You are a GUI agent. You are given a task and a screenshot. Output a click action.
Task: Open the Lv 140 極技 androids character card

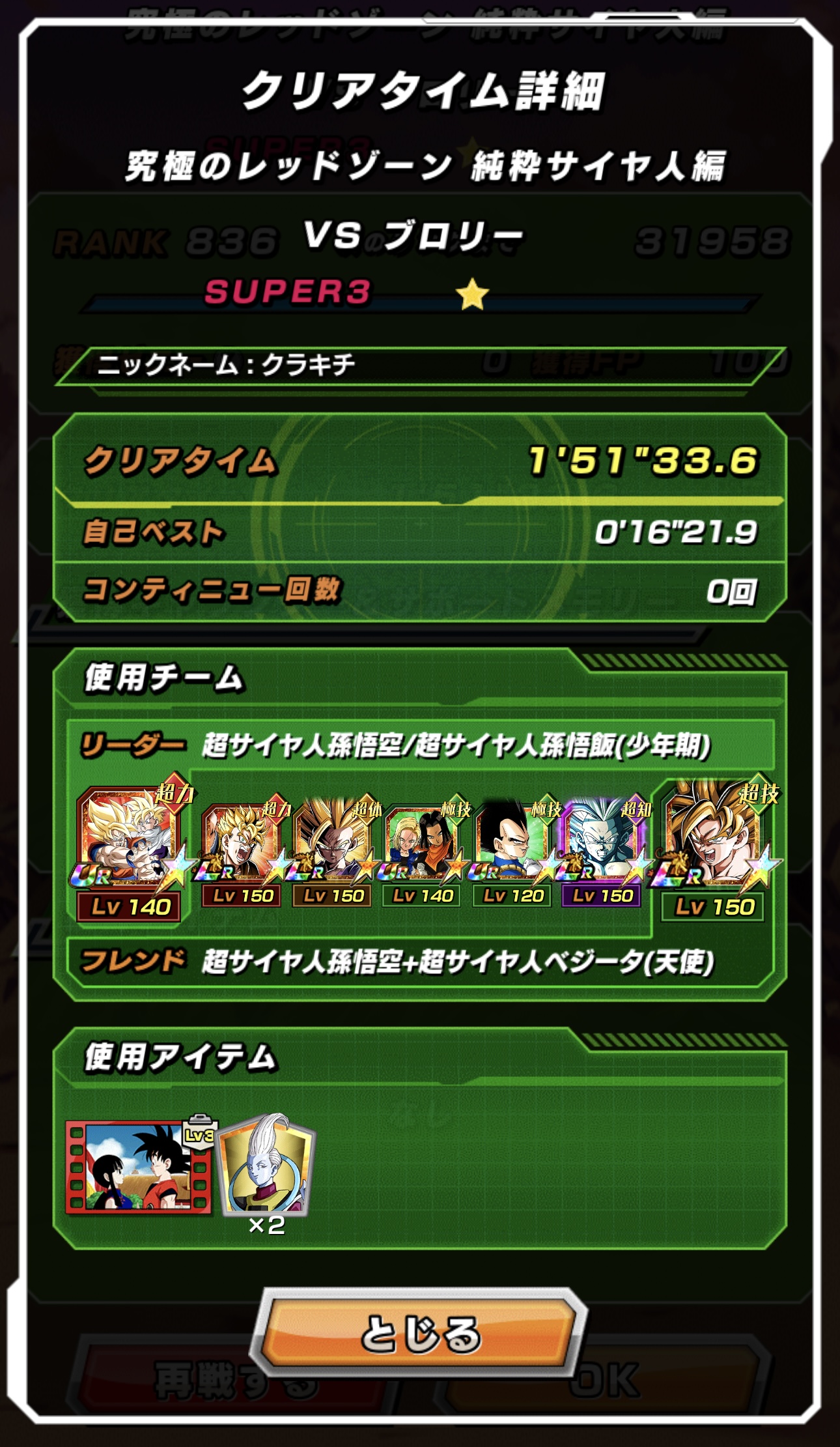[x=423, y=846]
